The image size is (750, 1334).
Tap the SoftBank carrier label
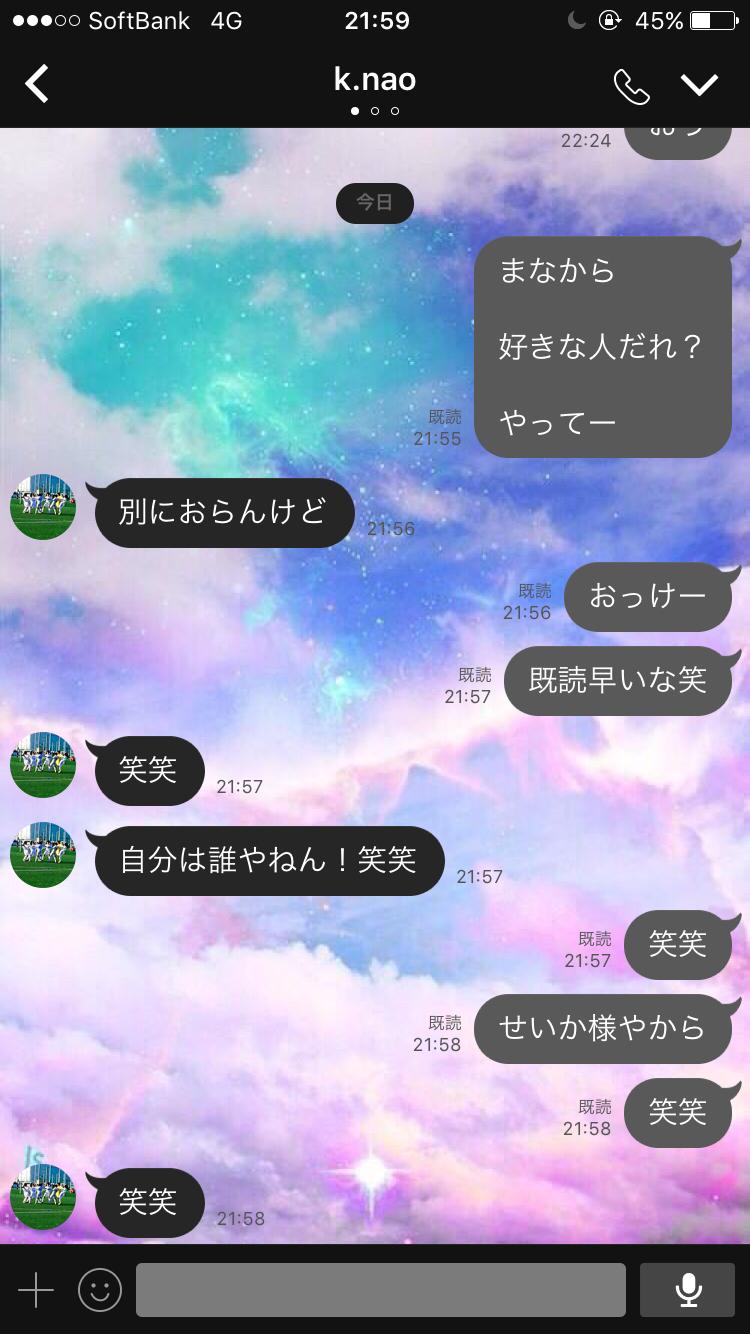(140, 18)
